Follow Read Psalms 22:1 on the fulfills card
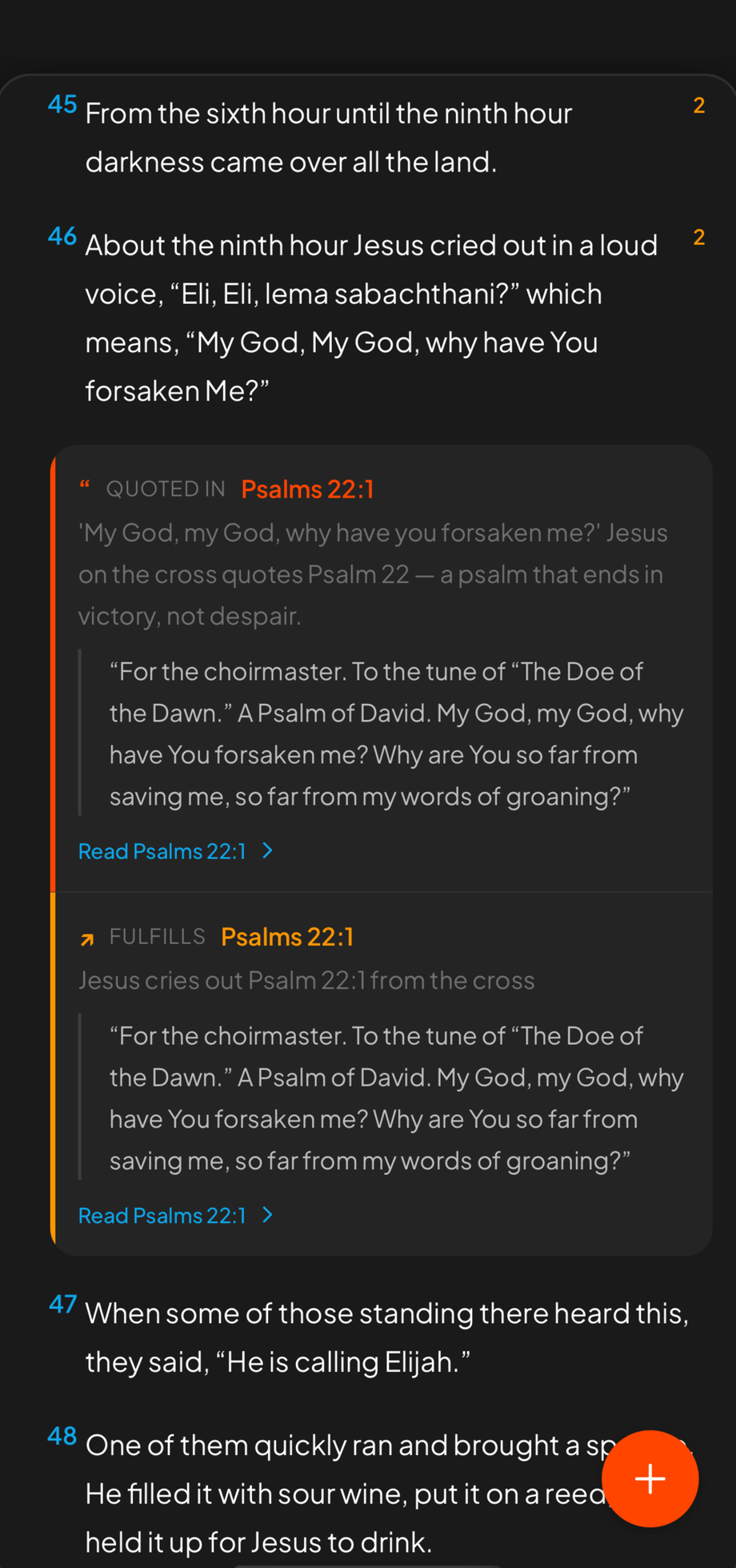Screen dimensions: 736x1568 pyautogui.click(x=162, y=1215)
